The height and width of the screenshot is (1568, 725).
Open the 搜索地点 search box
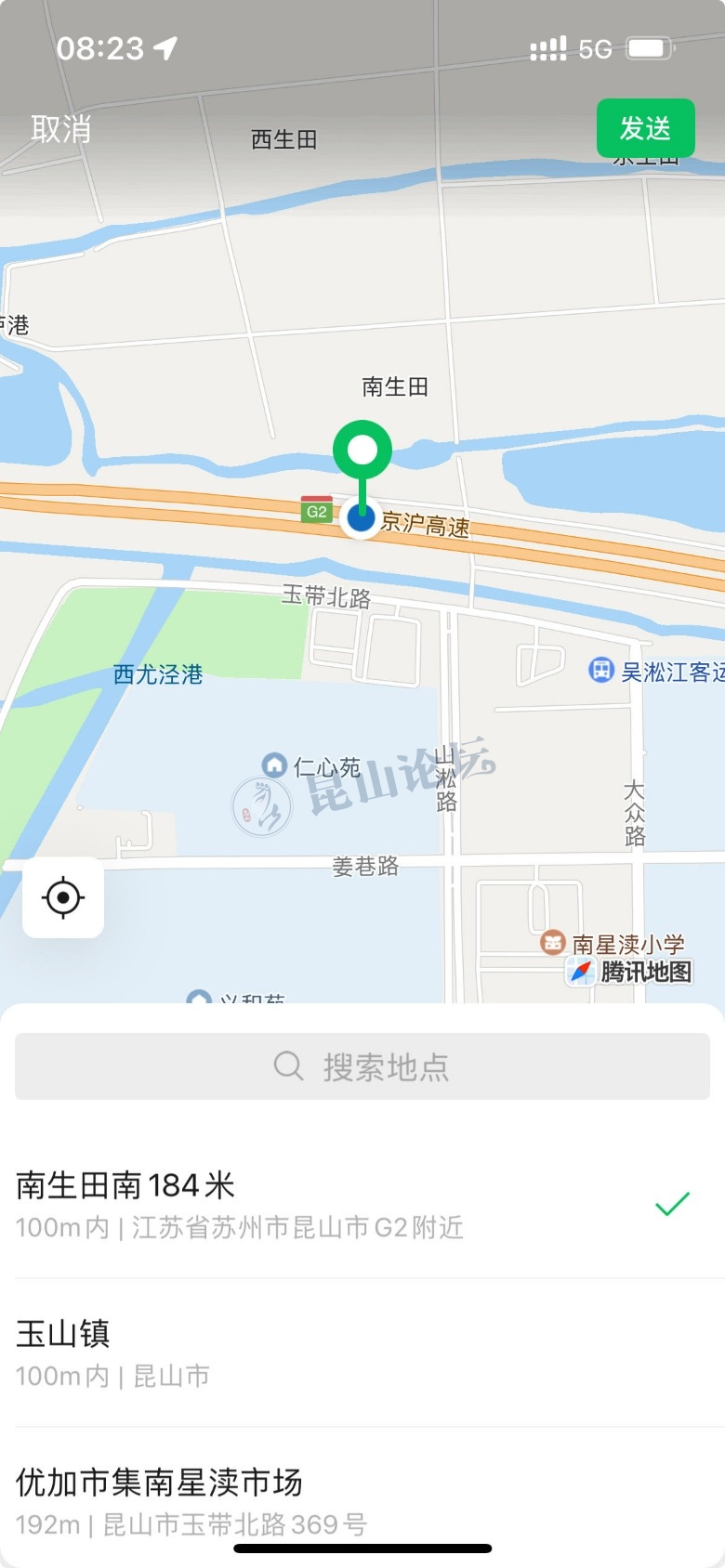(362, 1066)
